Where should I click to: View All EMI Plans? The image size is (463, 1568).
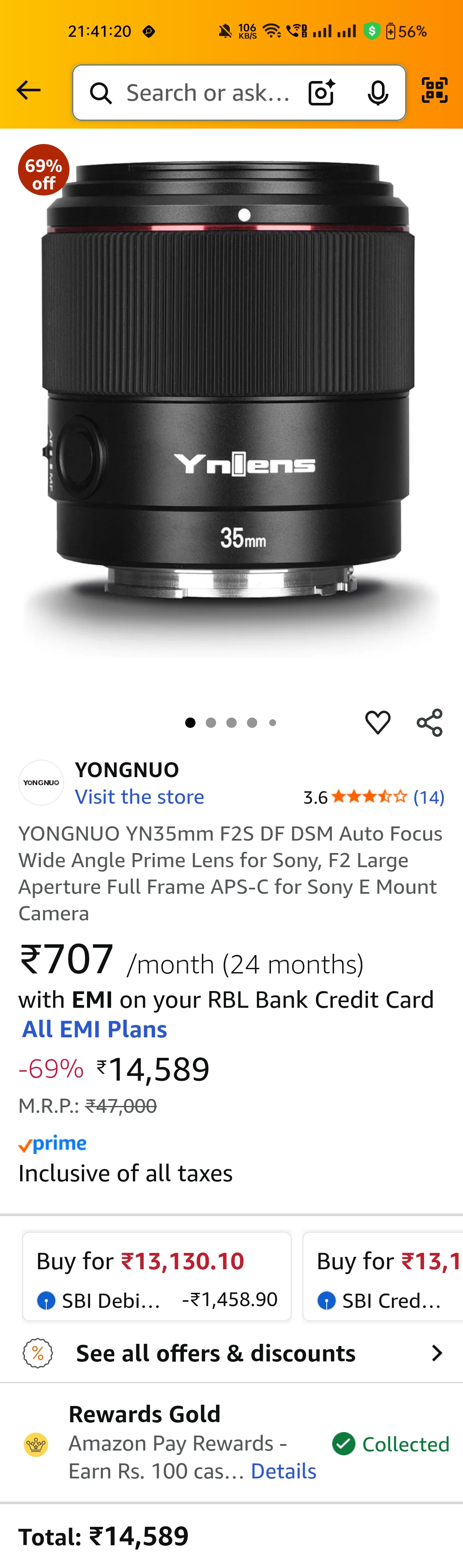(94, 1029)
